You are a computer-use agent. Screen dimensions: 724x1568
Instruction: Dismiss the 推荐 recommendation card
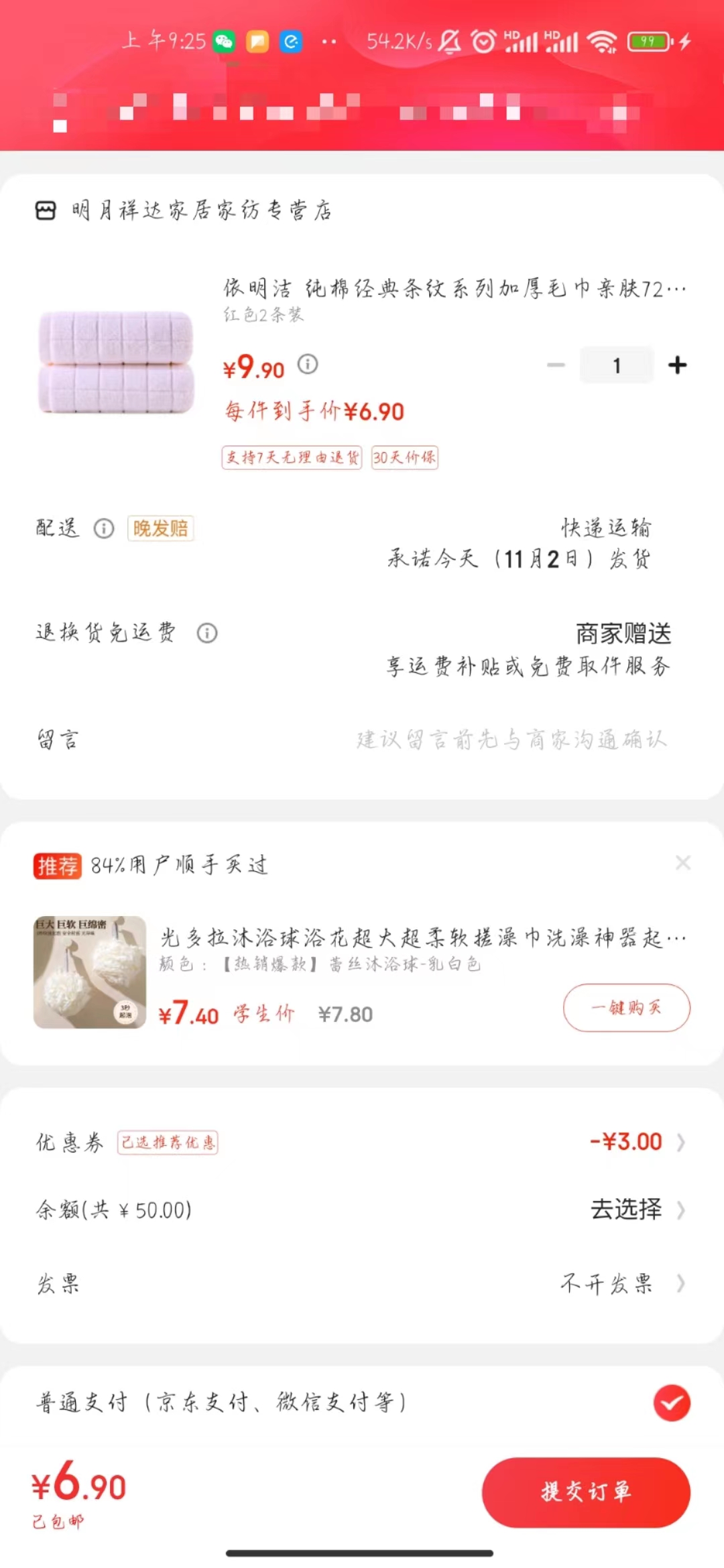point(683,862)
